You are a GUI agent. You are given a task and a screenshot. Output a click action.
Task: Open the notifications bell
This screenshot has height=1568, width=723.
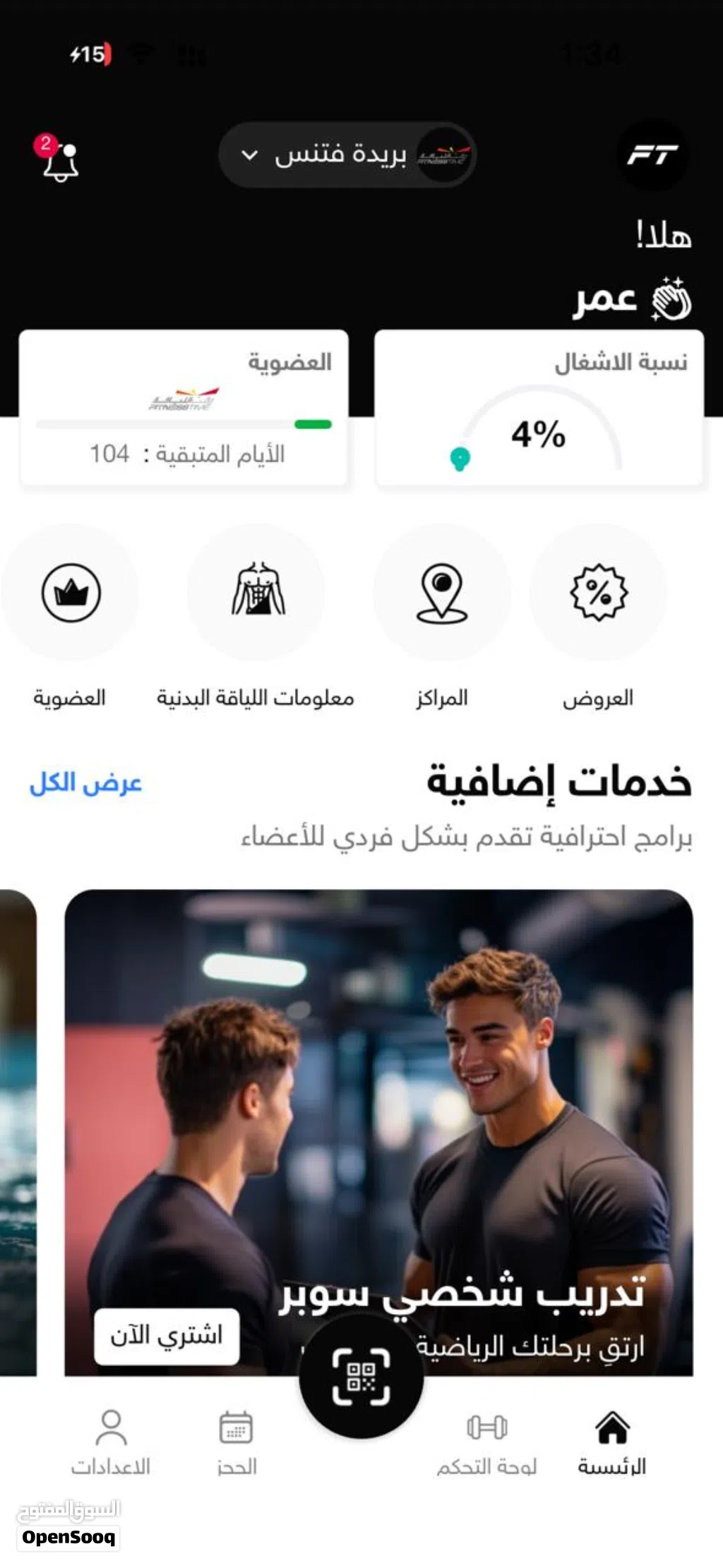tap(60, 161)
